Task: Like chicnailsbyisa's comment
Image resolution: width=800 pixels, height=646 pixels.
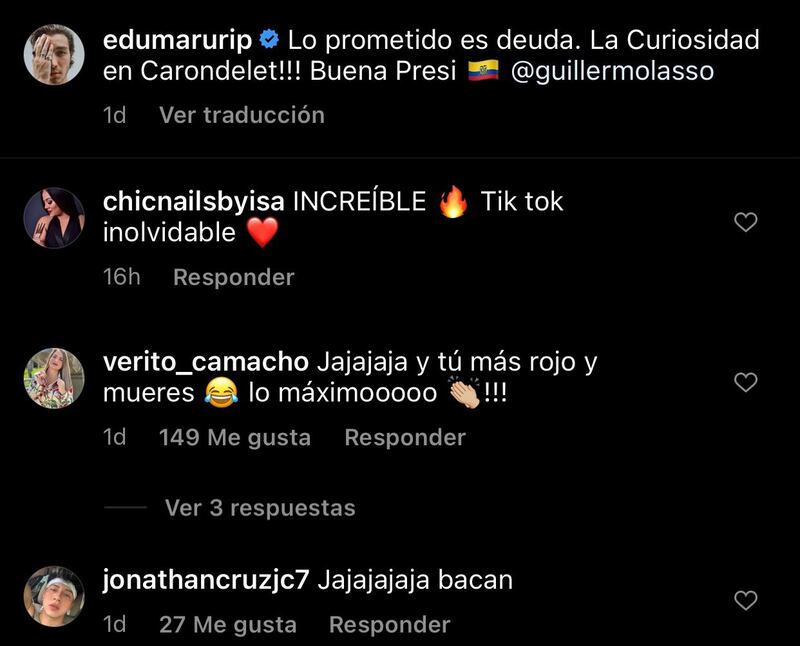Action: 746,222
